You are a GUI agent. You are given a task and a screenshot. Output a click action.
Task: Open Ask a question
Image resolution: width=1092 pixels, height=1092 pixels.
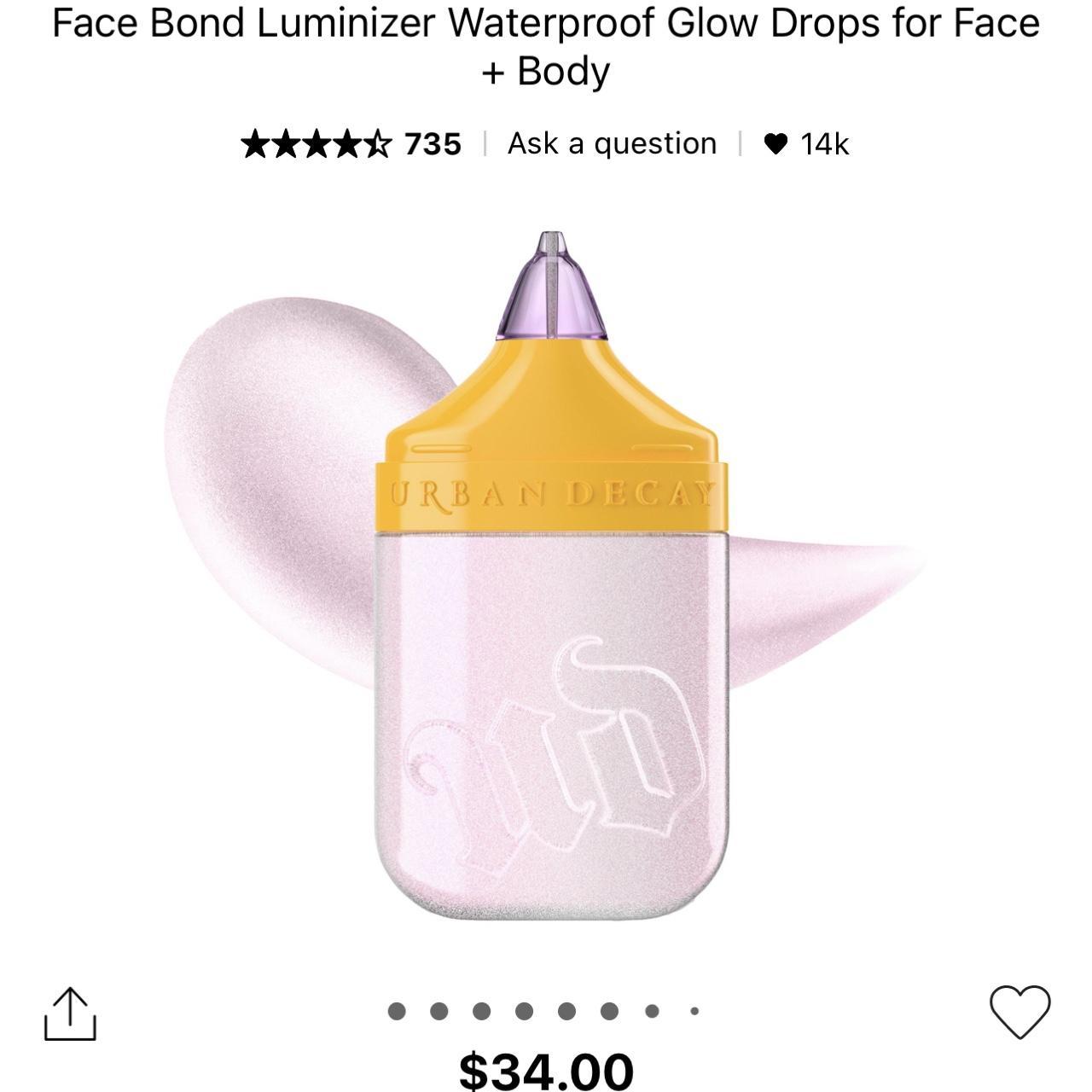pos(612,143)
